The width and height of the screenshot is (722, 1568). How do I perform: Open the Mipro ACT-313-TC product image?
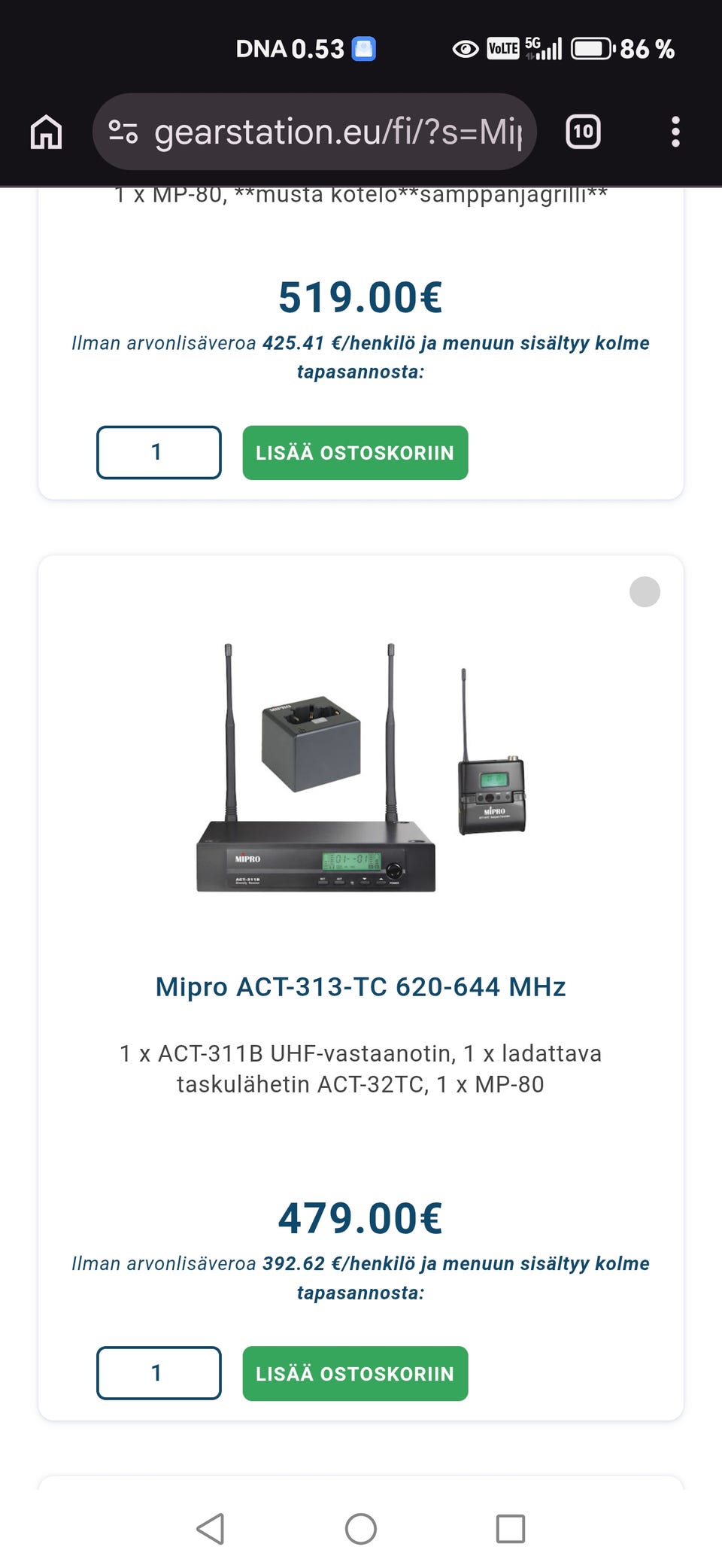coord(361,768)
